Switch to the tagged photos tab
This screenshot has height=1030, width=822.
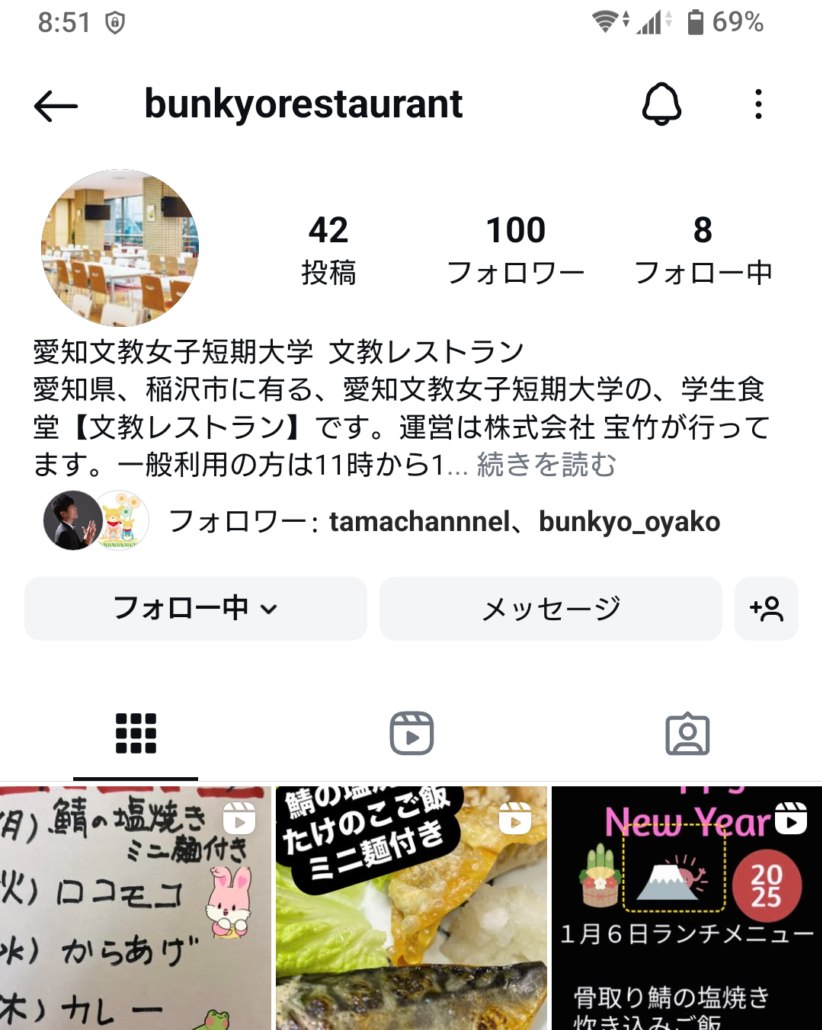pyautogui.click(x=687, y=735)
